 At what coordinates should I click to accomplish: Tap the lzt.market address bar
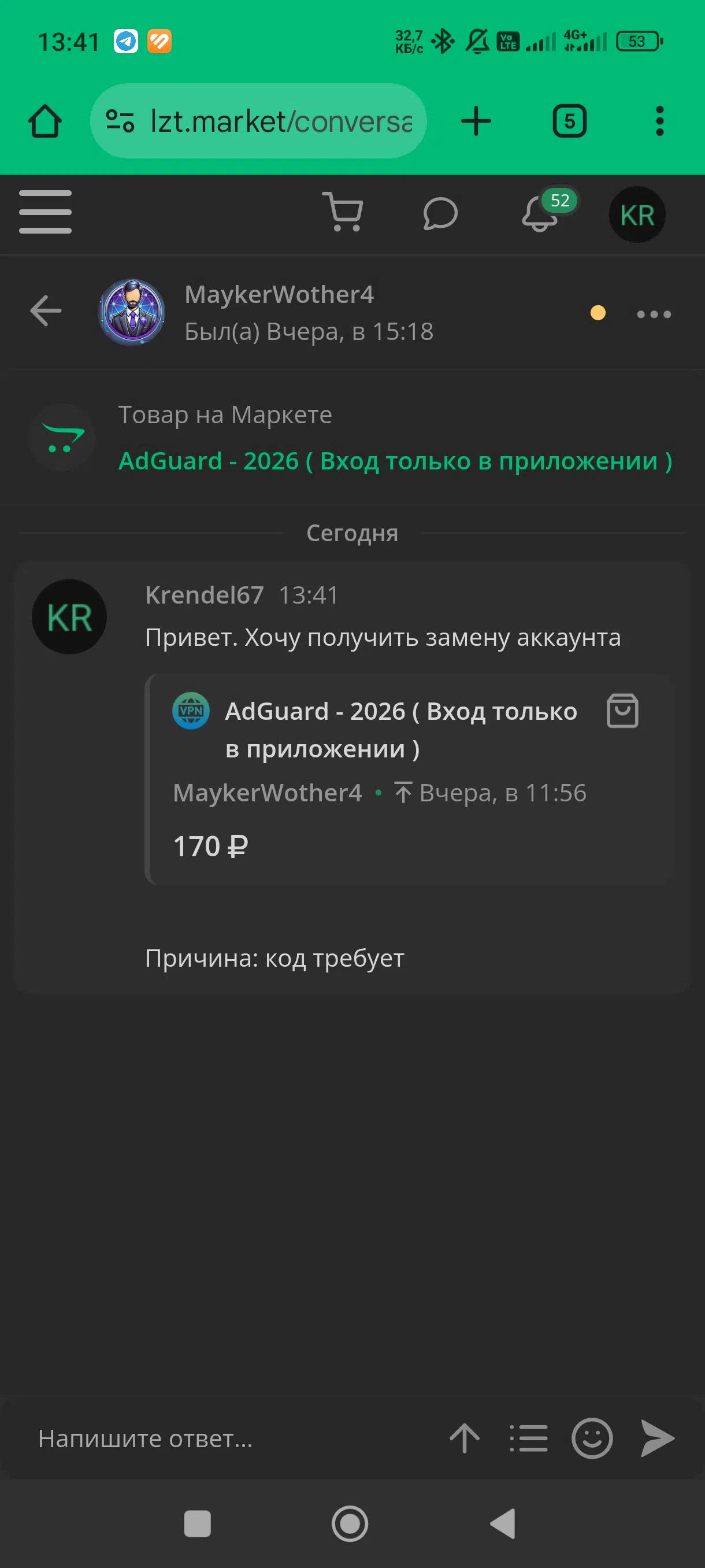pos(258,121)
